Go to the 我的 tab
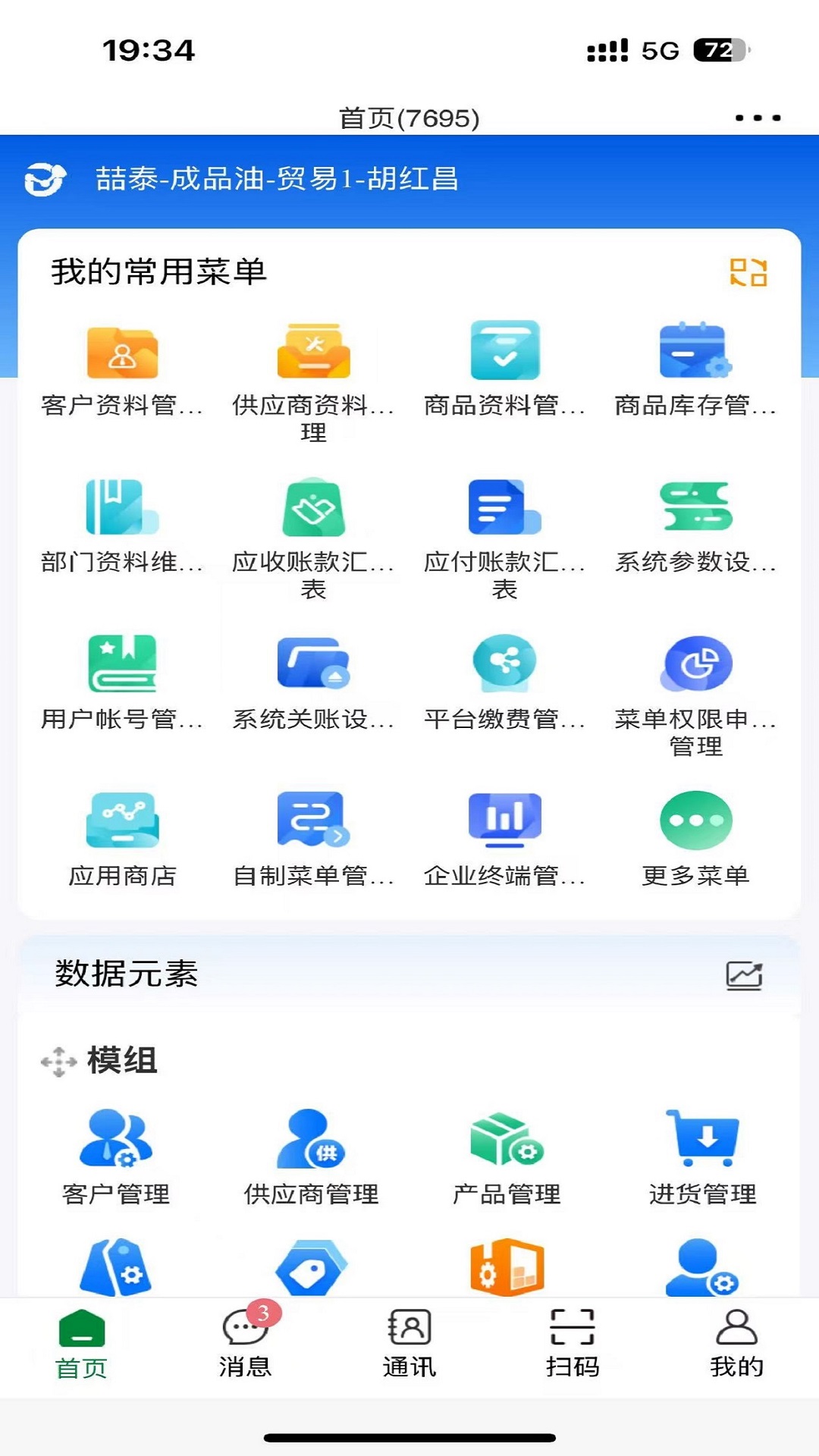 click(x=736, y=1344)
